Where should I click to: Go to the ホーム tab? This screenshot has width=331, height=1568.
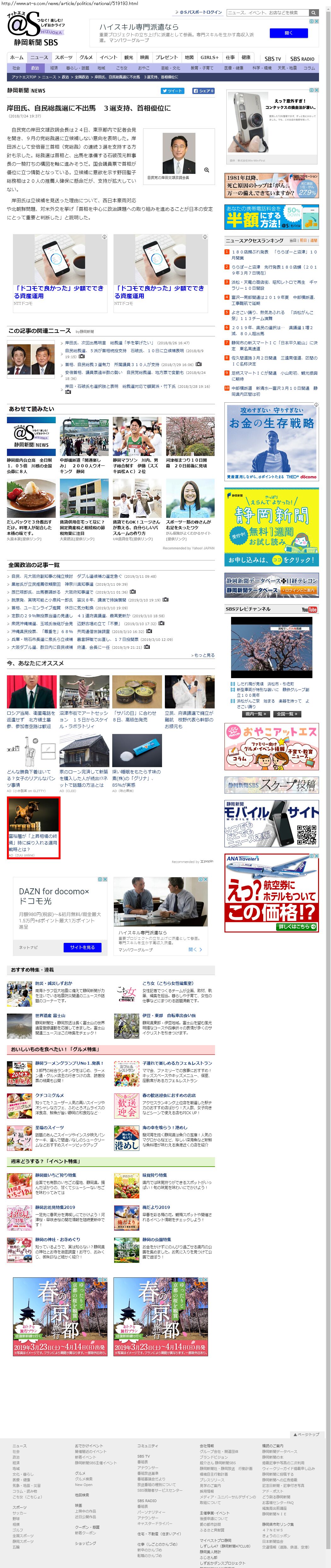pos(17,57)
